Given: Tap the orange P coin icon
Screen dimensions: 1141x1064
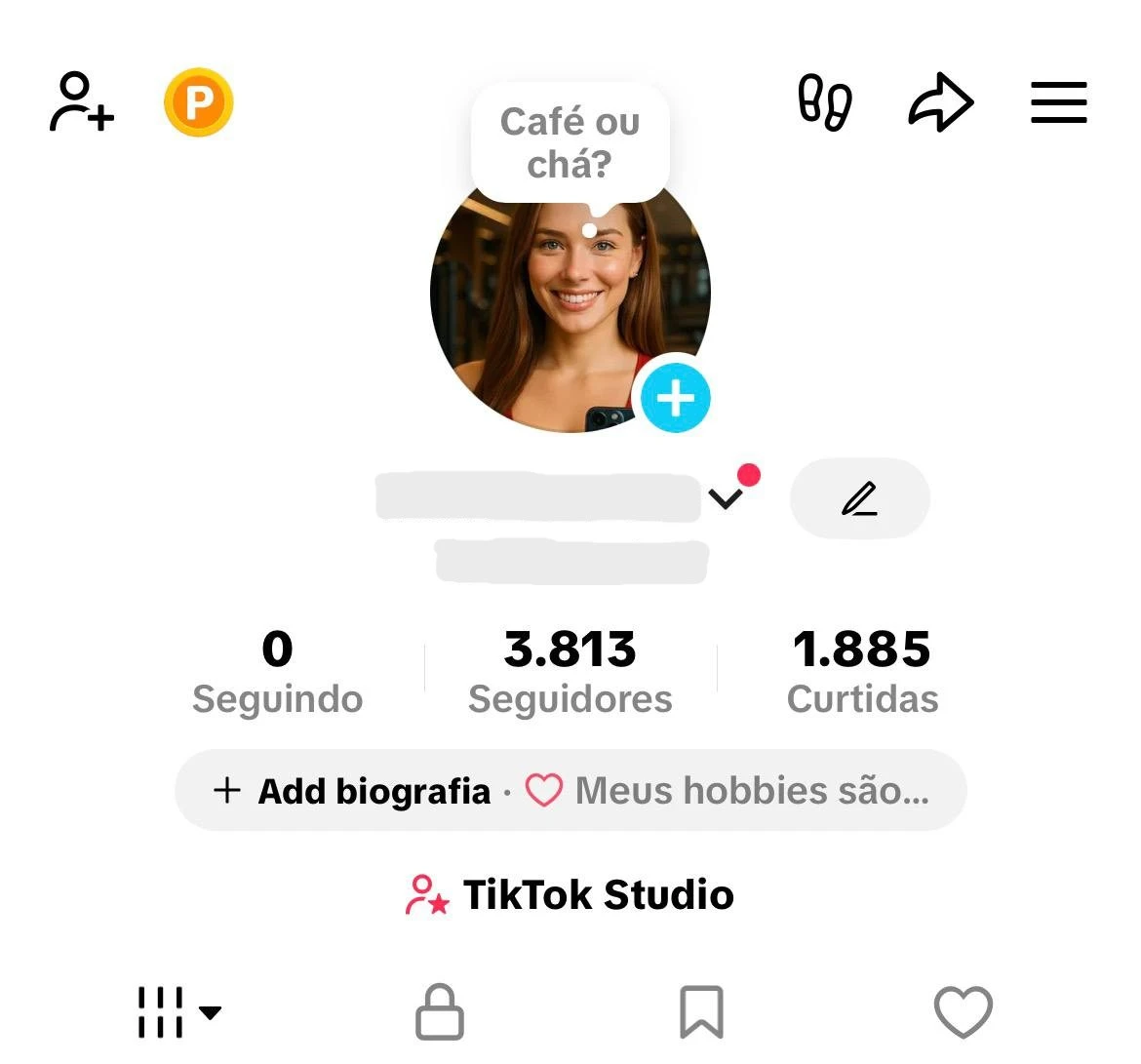Looking at the screenshot, I should click(199, 101).
